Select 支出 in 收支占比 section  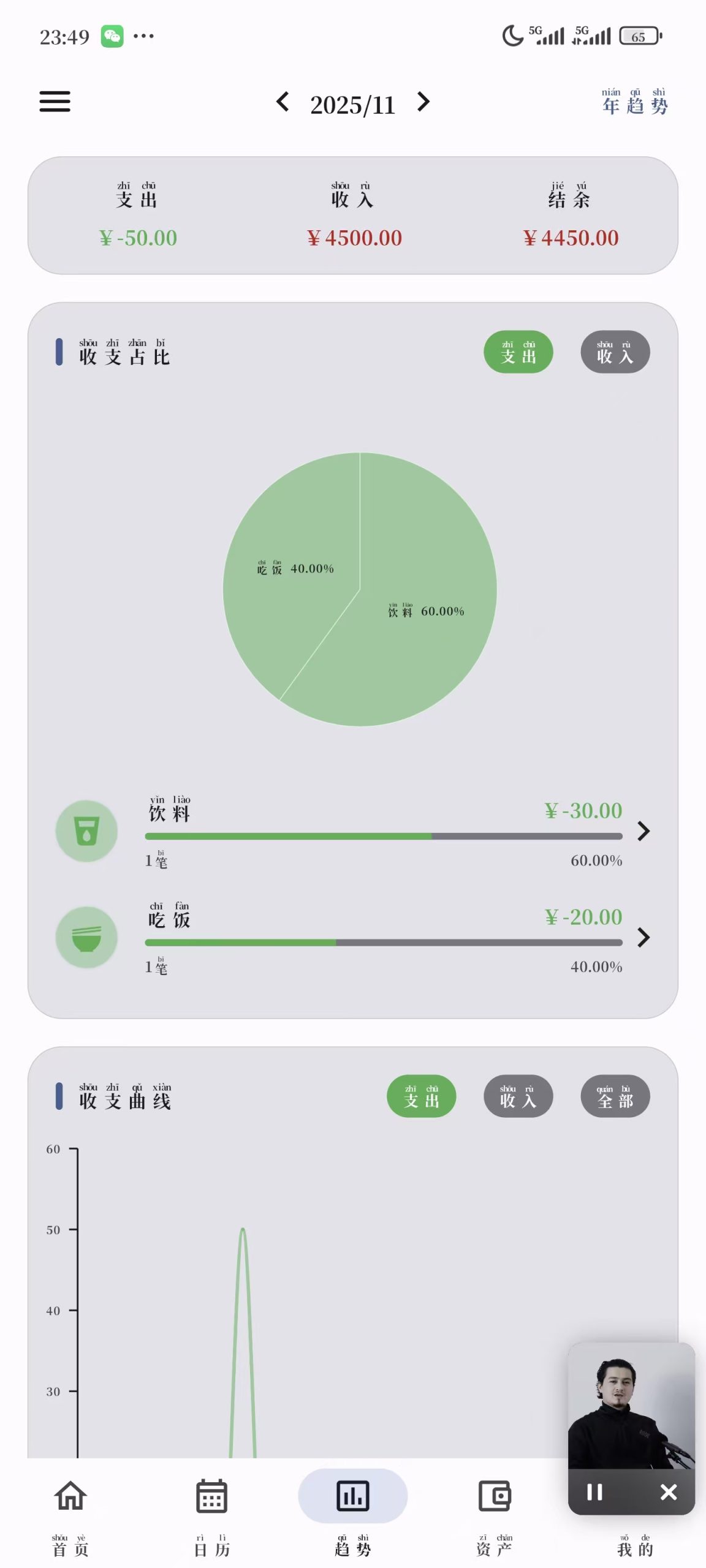click(x=518, y=352)
